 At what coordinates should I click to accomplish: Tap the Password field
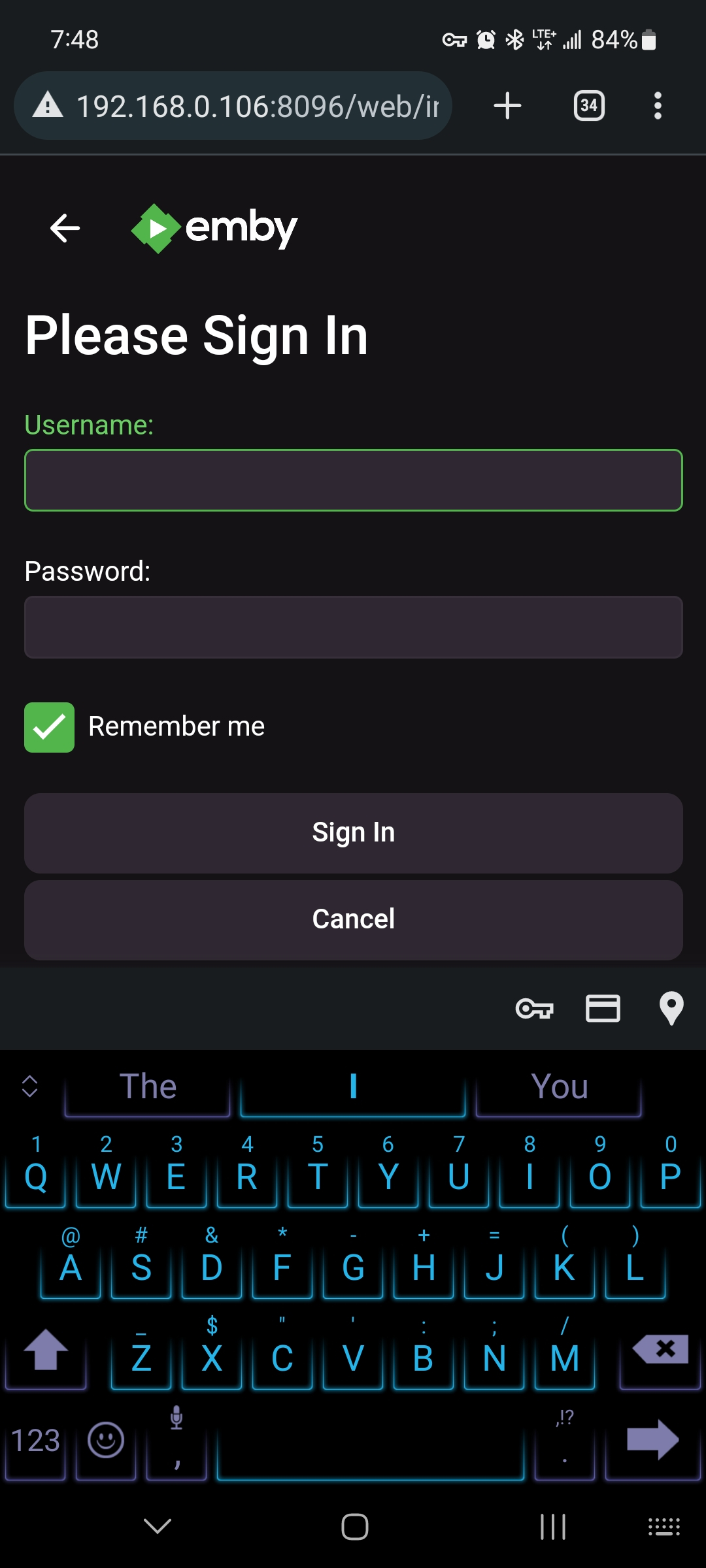(354, 627)
